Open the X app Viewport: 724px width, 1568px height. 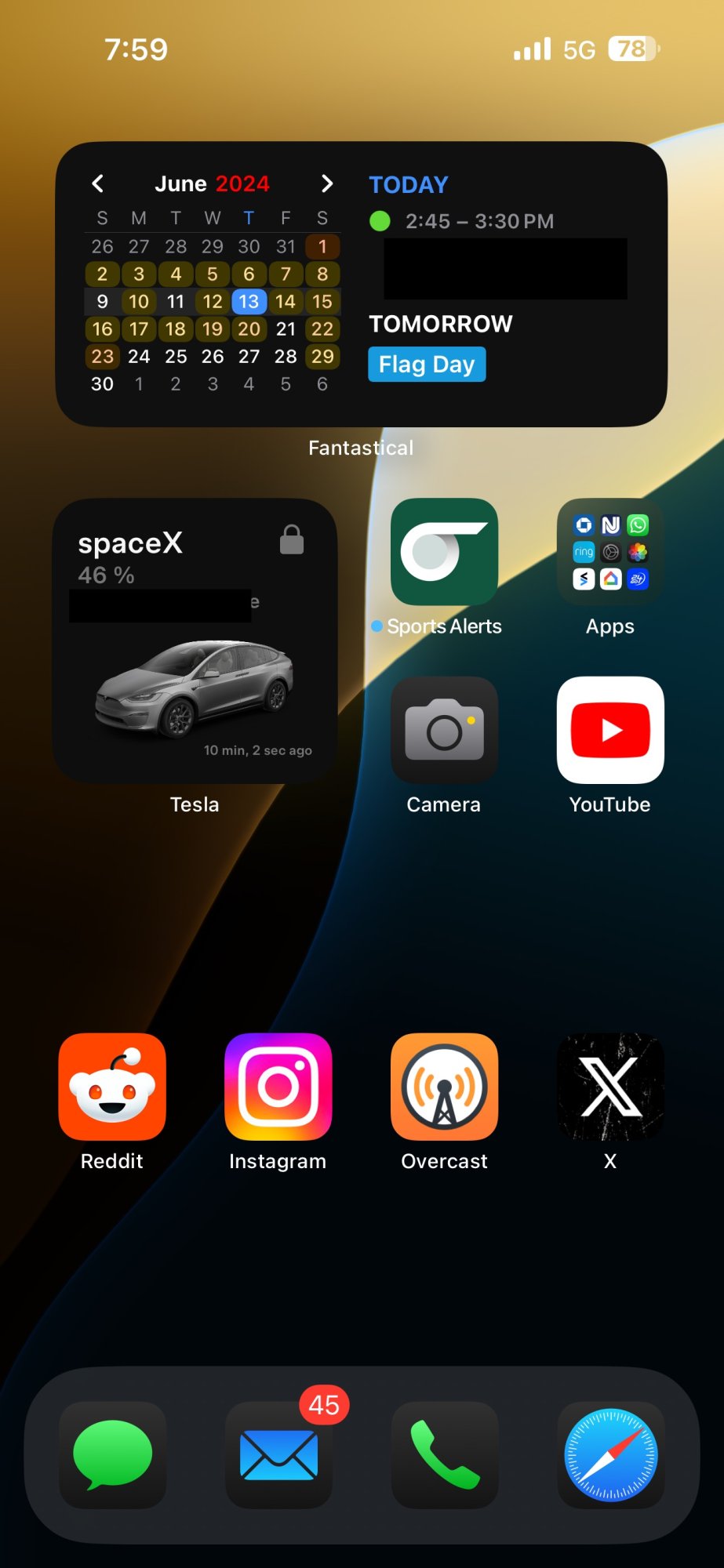coord(610,1087)
